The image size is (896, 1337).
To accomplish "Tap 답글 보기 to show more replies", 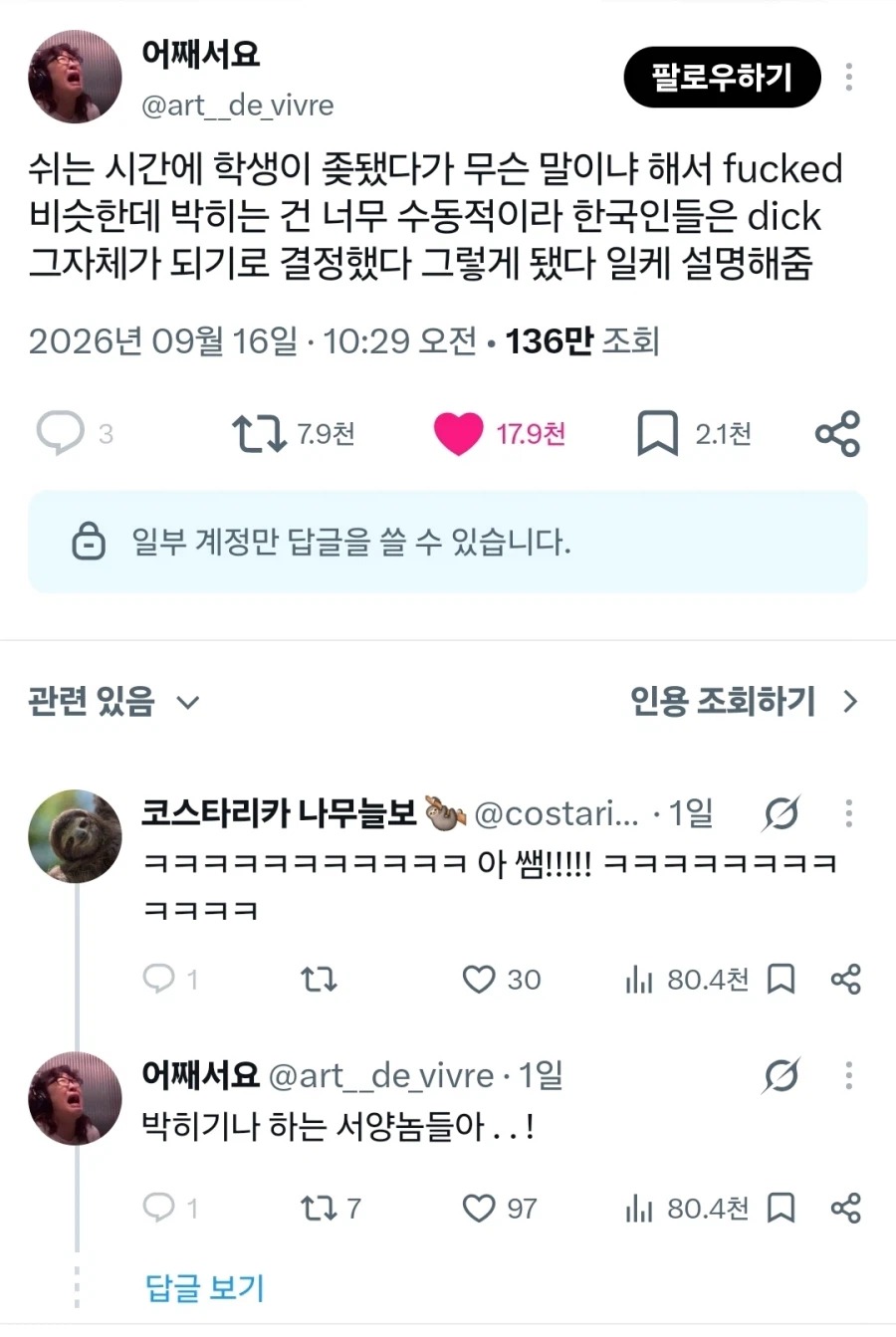I will click(x=205, y=1288).
